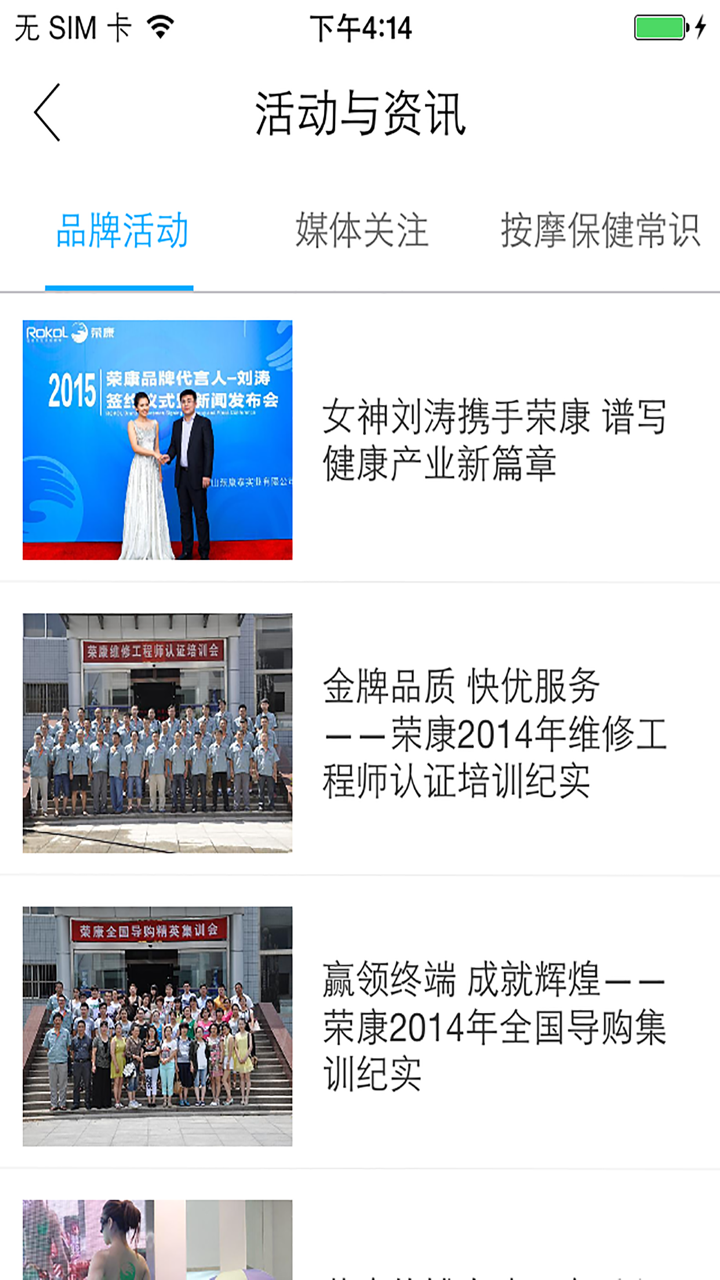Switch to the 媒体关注 tab
The image size is (720, 1280).
coord(362,231)
